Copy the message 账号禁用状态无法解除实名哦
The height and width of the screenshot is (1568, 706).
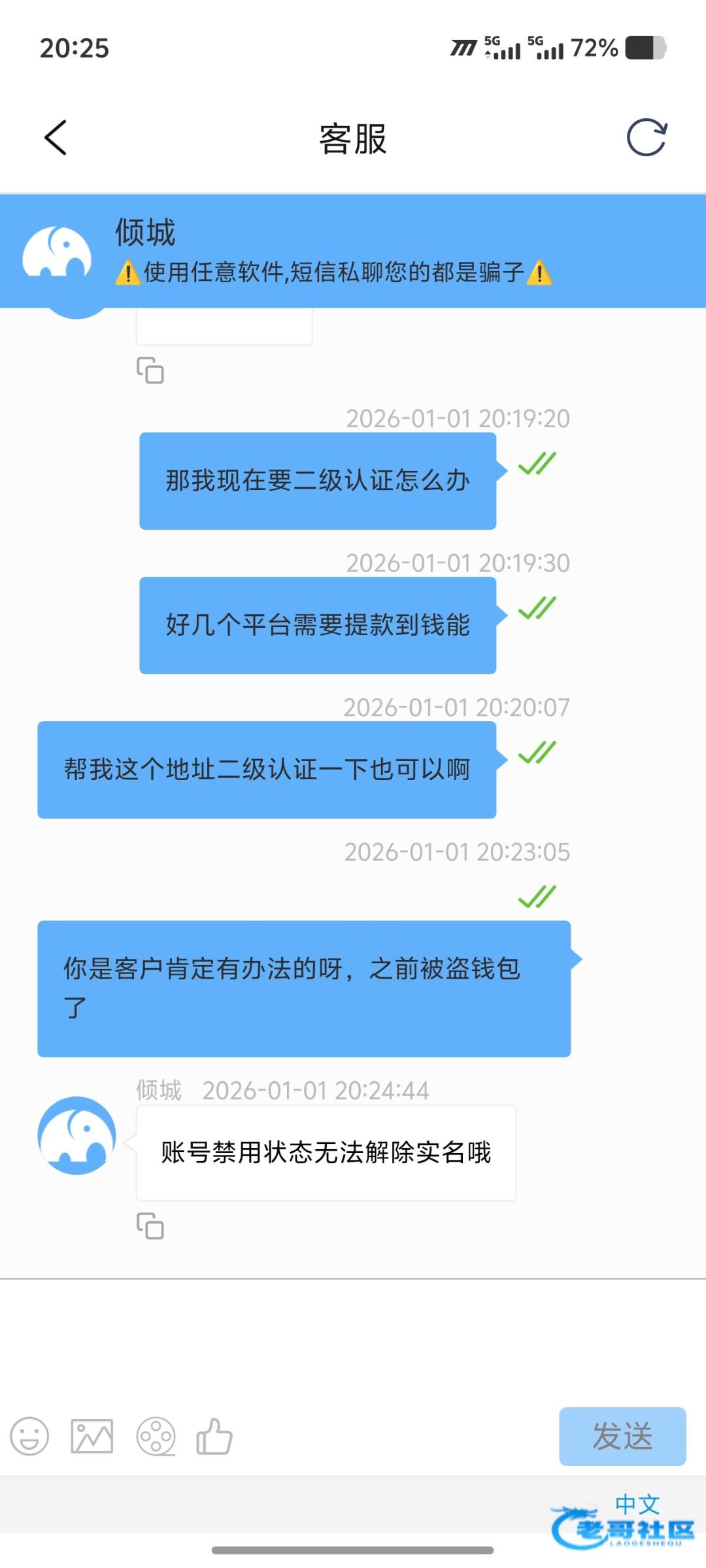(150, 1226)
